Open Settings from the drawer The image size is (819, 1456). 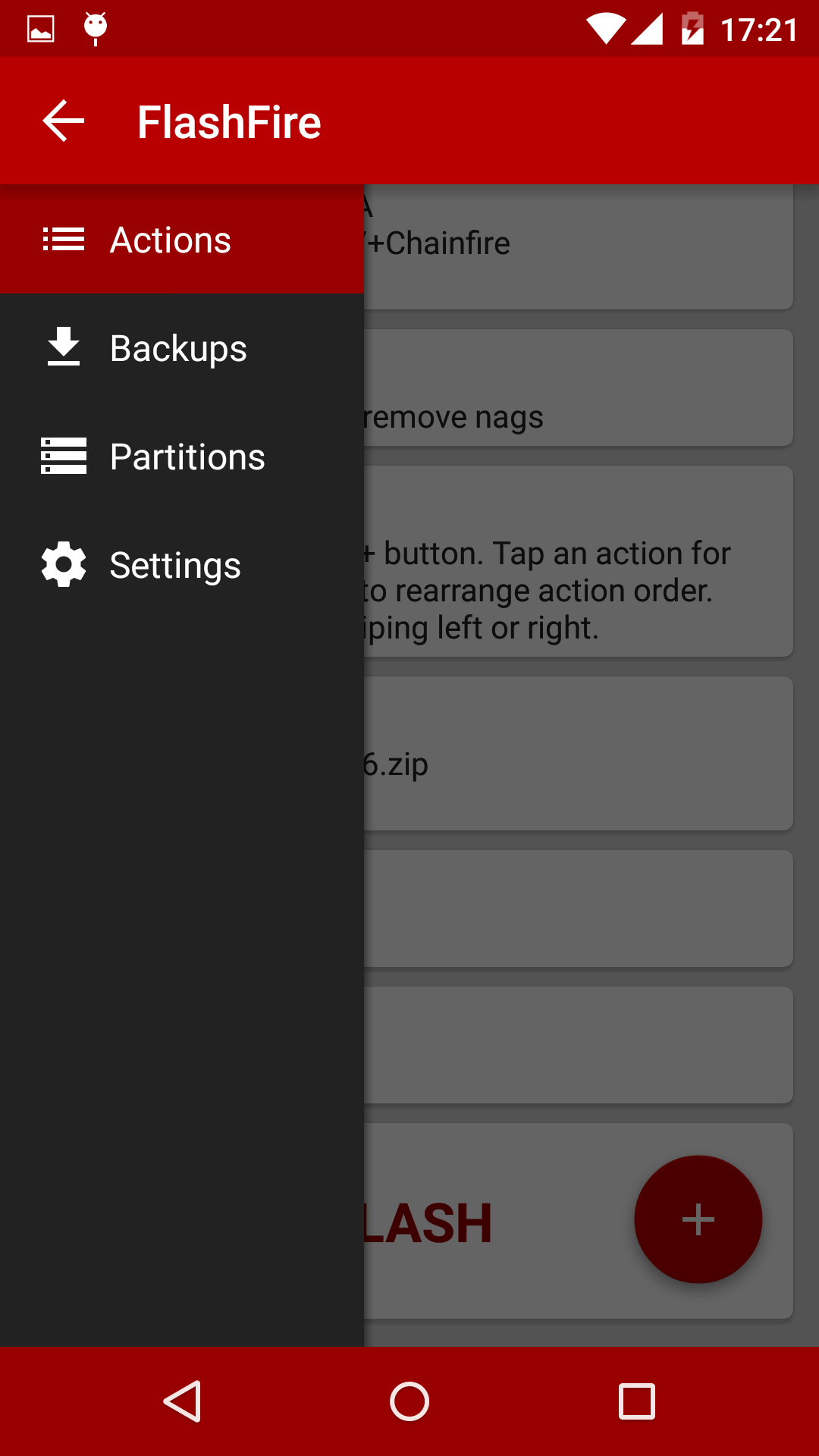[x=182, y=565]
